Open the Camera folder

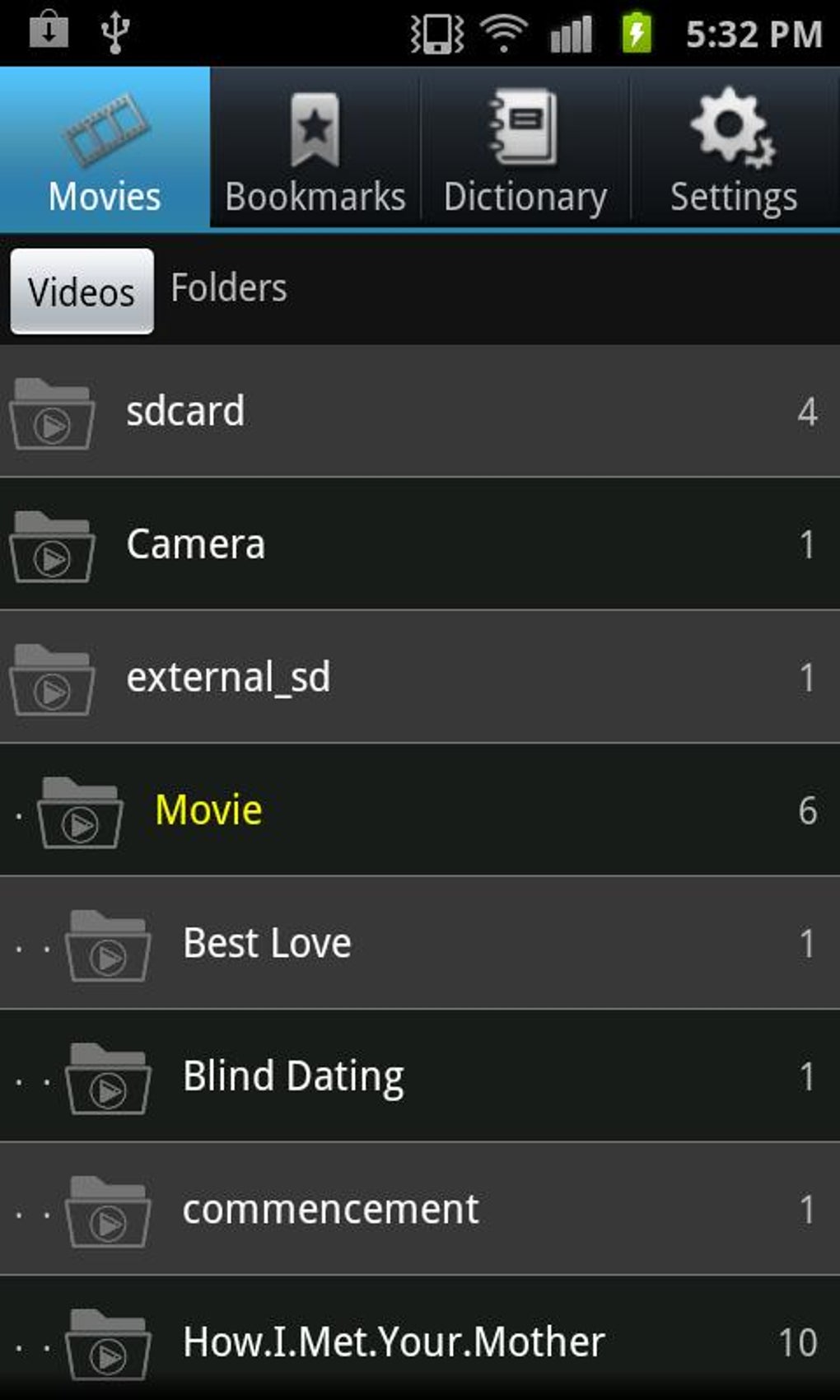tap(419, 544)
